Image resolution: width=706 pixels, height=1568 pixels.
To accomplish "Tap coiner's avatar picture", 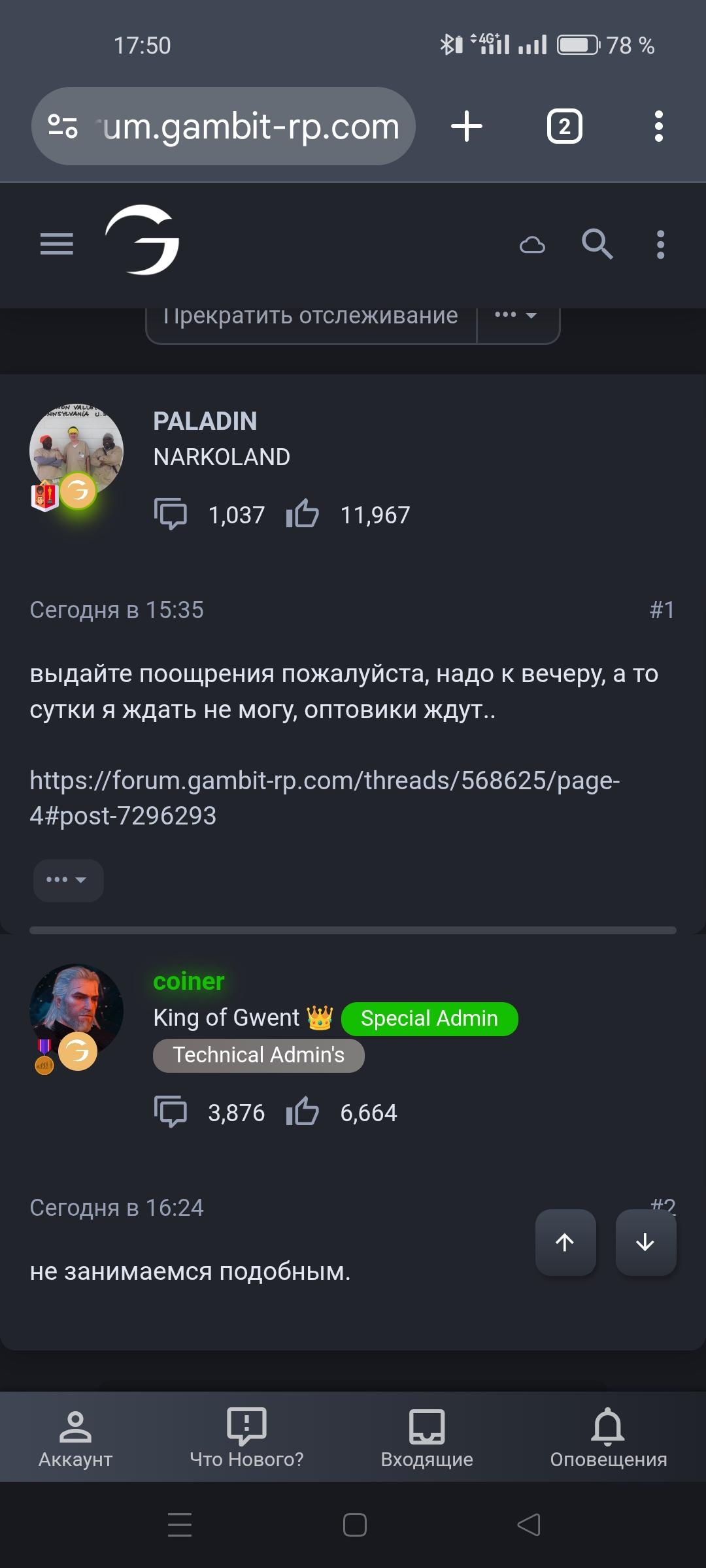I will click(76, 1010).
